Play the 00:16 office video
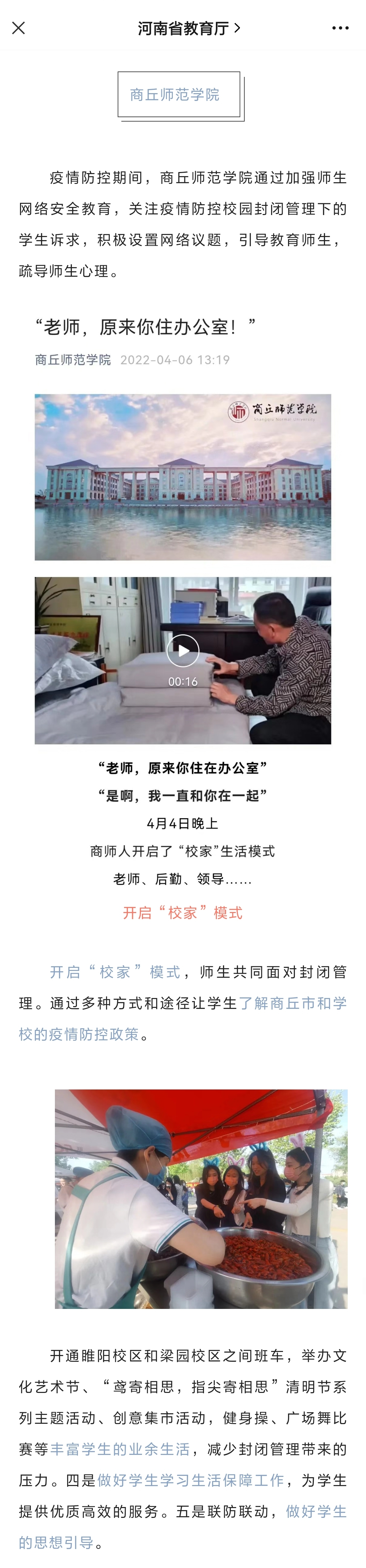Viewport: 366px width, 1568px height. (183, 650)
